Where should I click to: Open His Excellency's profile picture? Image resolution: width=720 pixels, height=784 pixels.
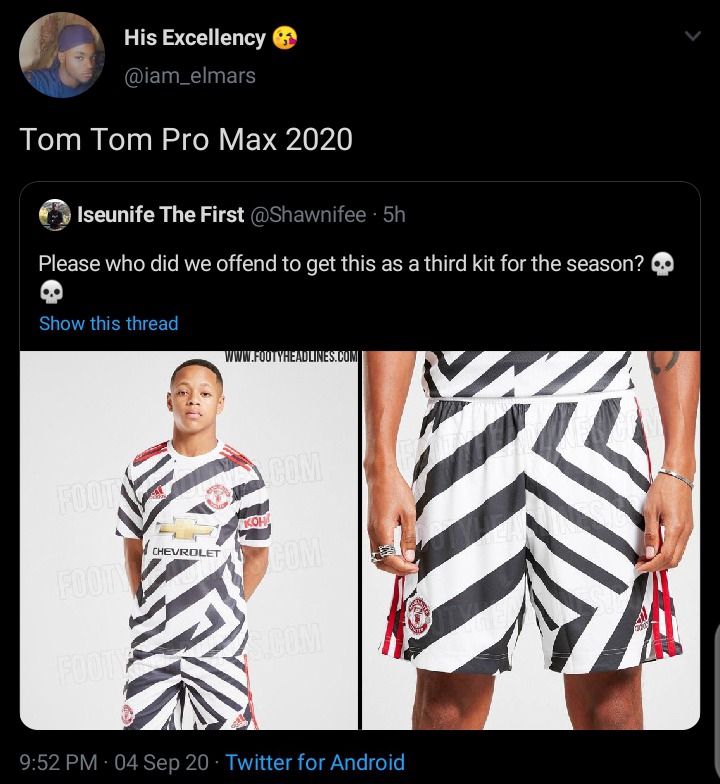[62, 55]
